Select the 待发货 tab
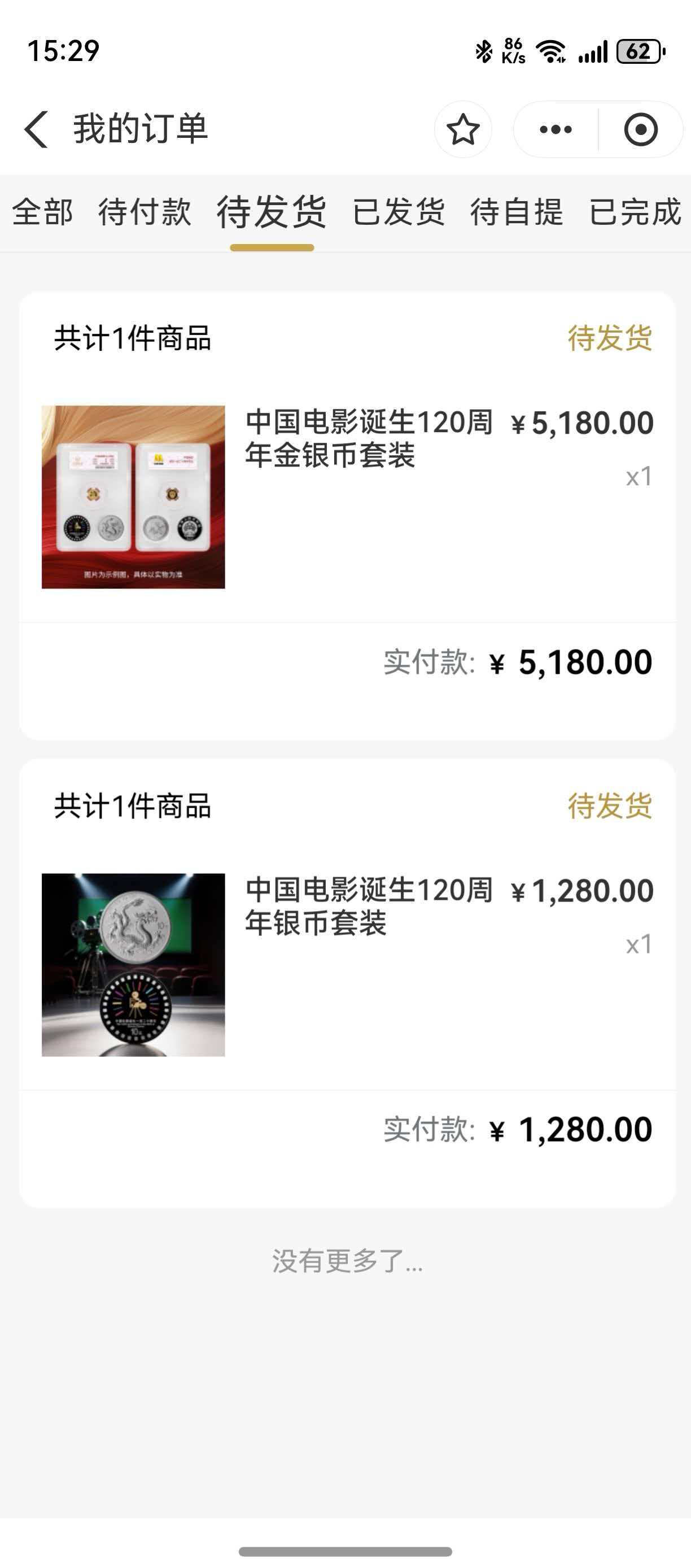 pos(272,212)
